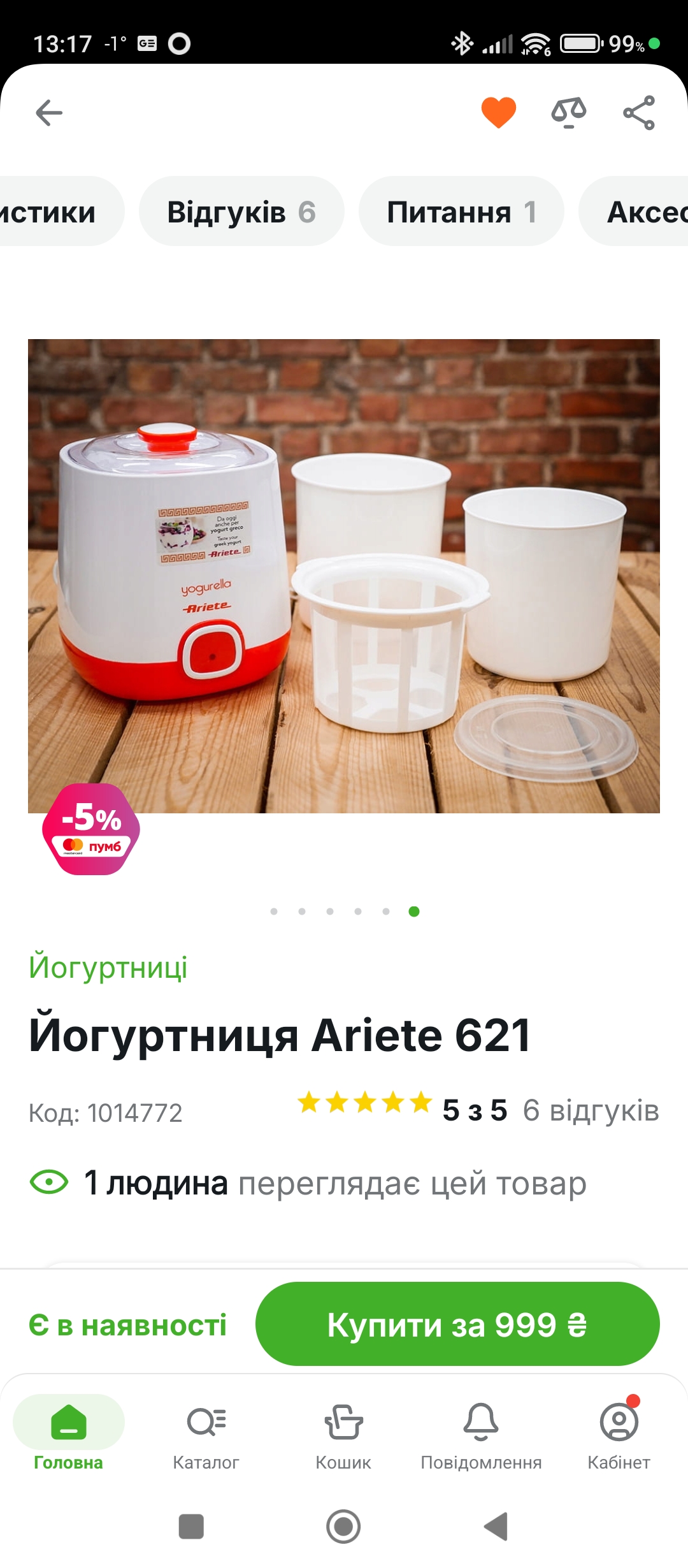688x1568 pixels.
Task: Tap the system home button
Action: pos(343,1527)
